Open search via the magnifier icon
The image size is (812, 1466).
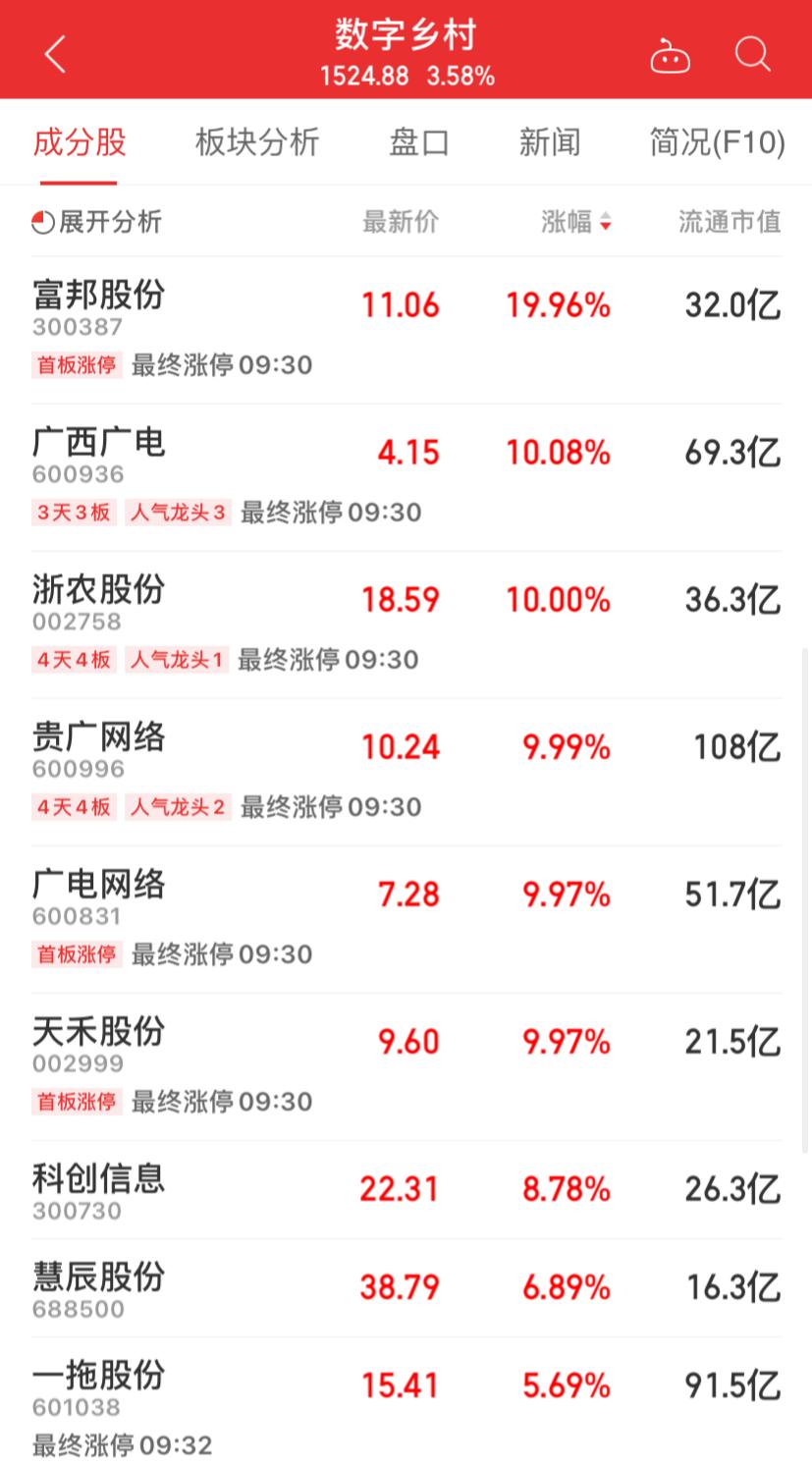coord(752,54)
